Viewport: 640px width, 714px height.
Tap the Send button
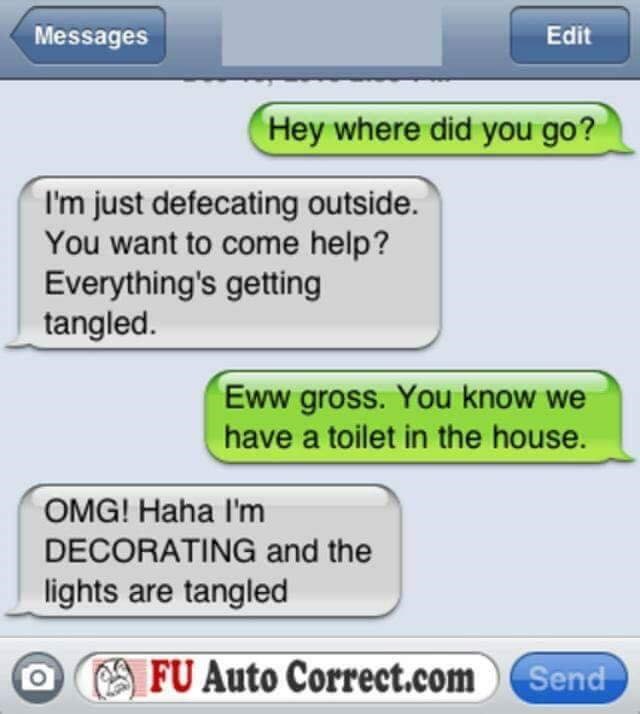pyautogui.click(x=567, y=678)
